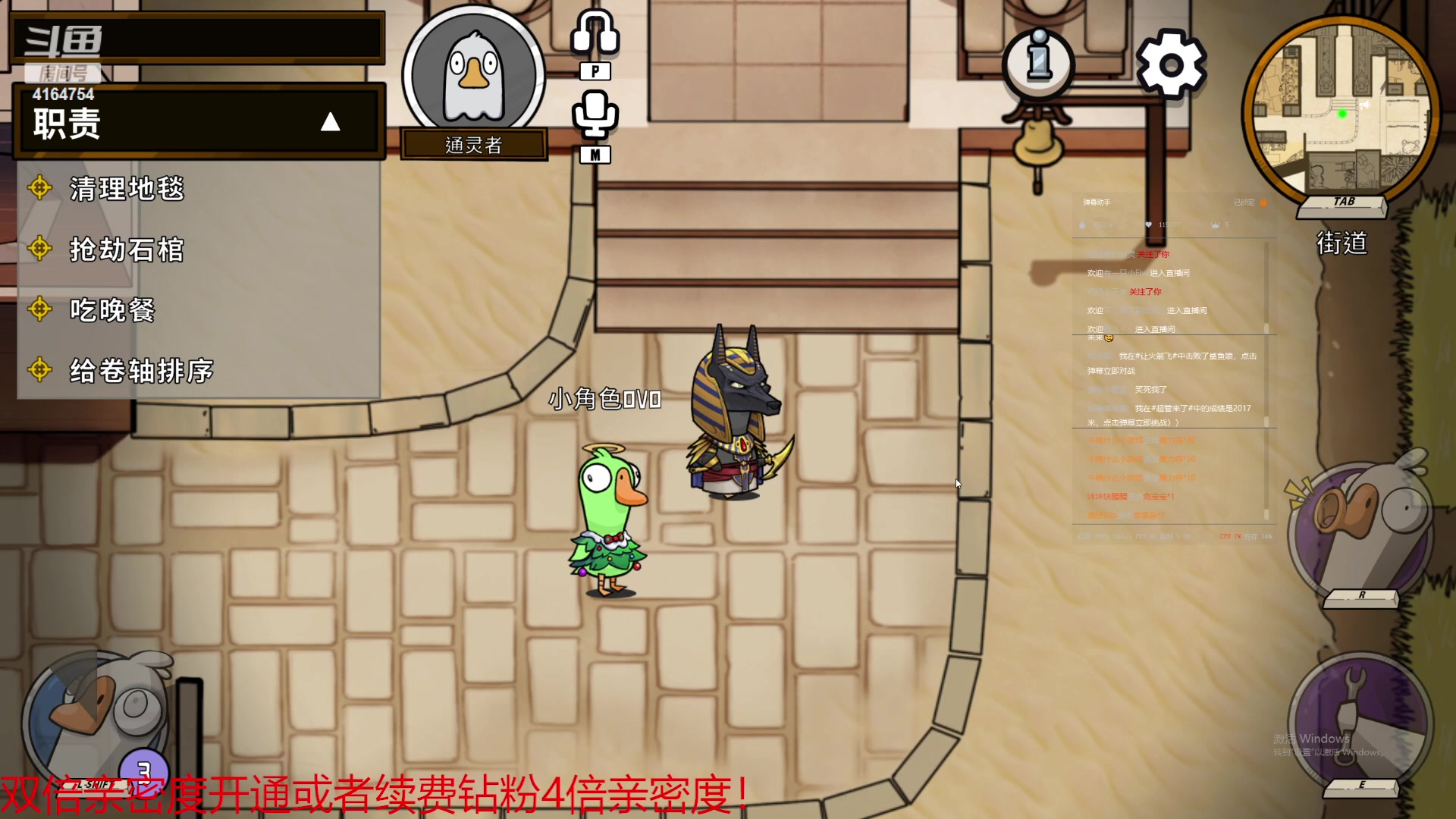Tap the wrench E use button
Image resolution: width=1456 pixels, height=819 pixels.
[x=1361, y=720]
